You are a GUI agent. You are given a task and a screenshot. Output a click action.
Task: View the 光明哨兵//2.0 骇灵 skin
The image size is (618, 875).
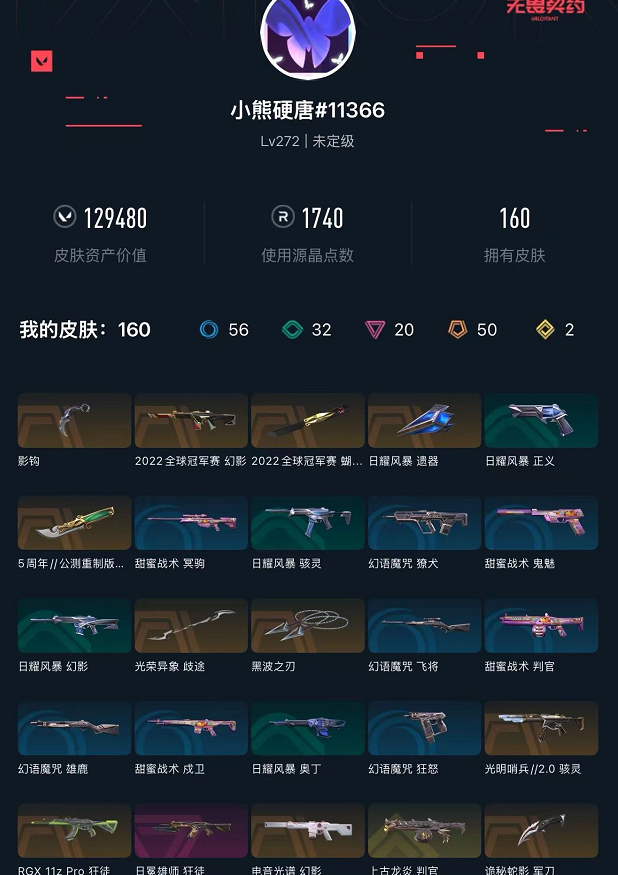(x=541, y=729)
